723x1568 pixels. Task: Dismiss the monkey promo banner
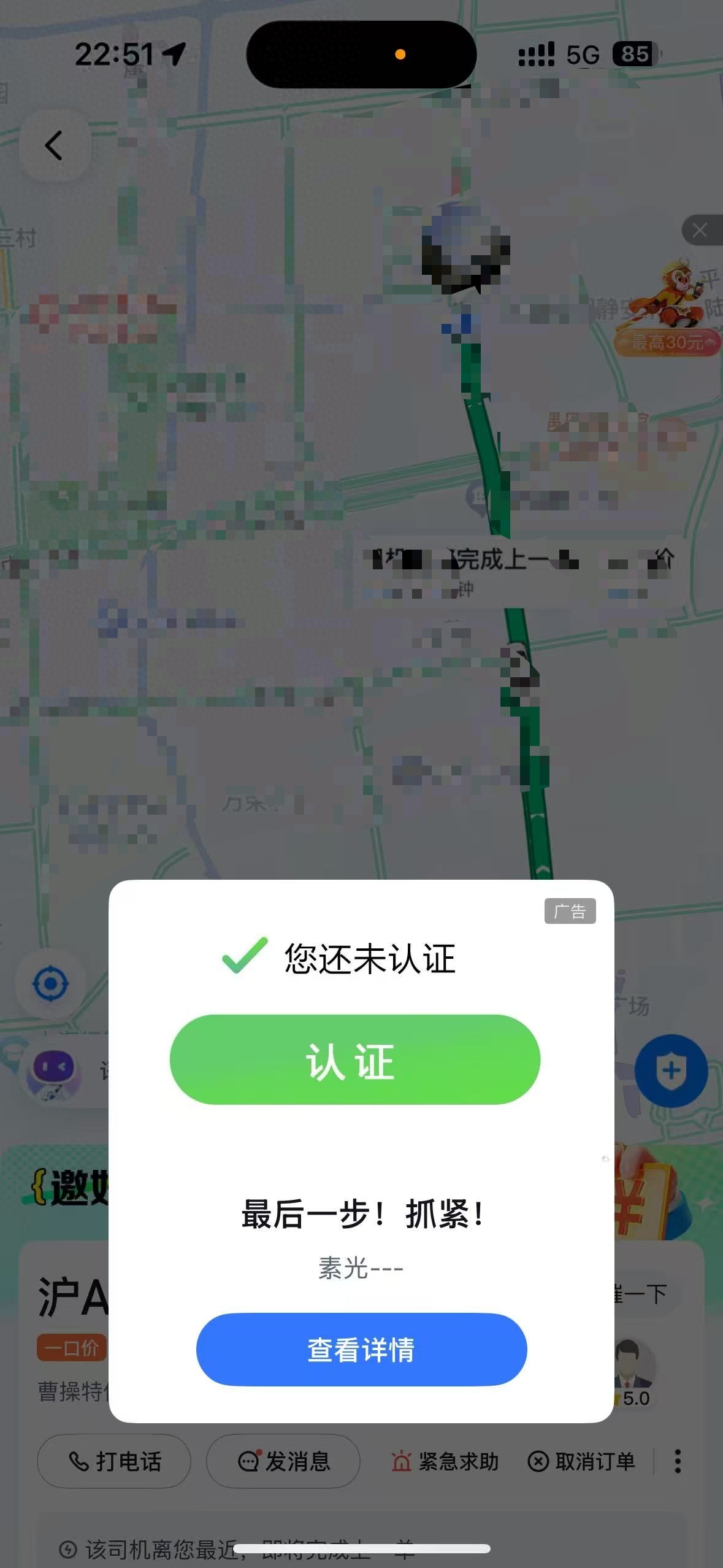click(x=700, y=231)
